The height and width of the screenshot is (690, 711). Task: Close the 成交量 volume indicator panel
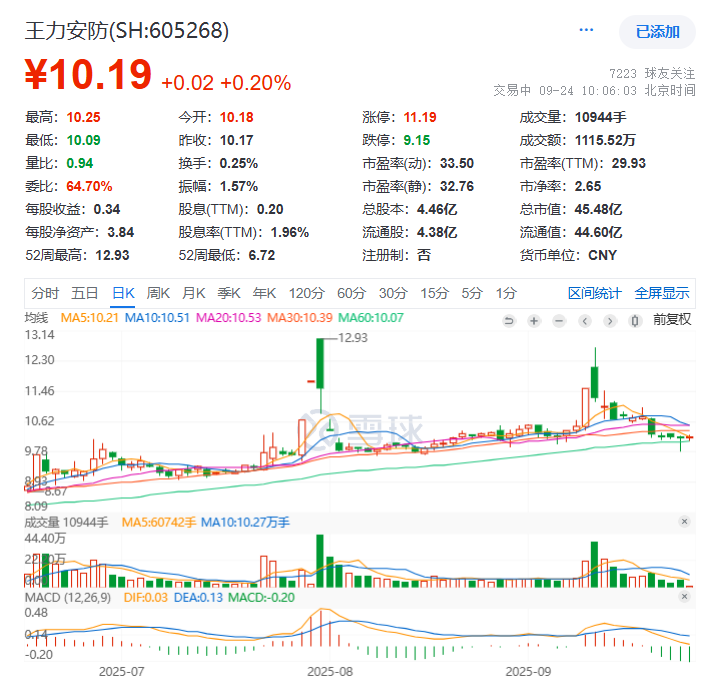(685, 522)
